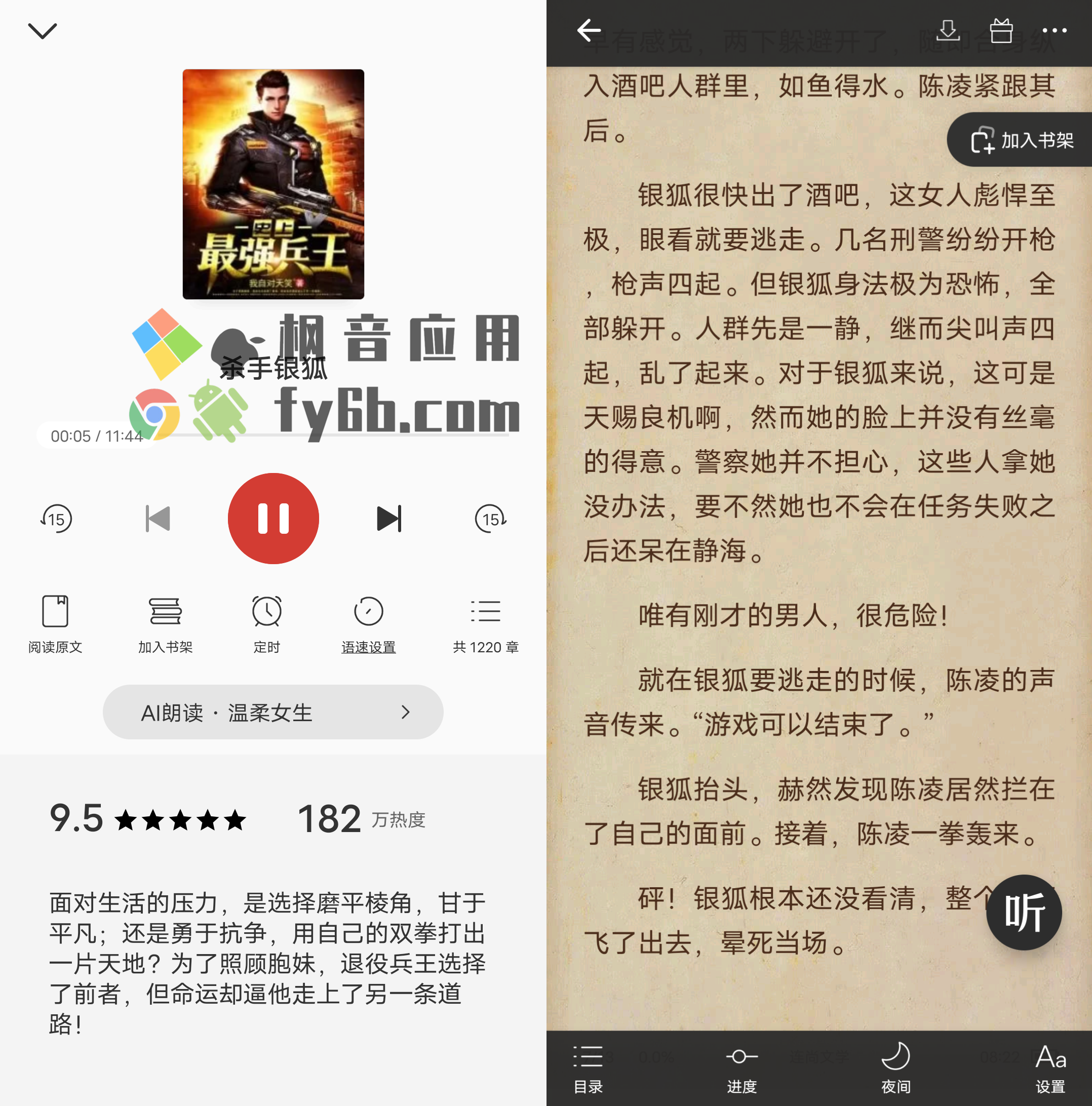Open the reader's three-dot overflow menu

coord(1054,31)
